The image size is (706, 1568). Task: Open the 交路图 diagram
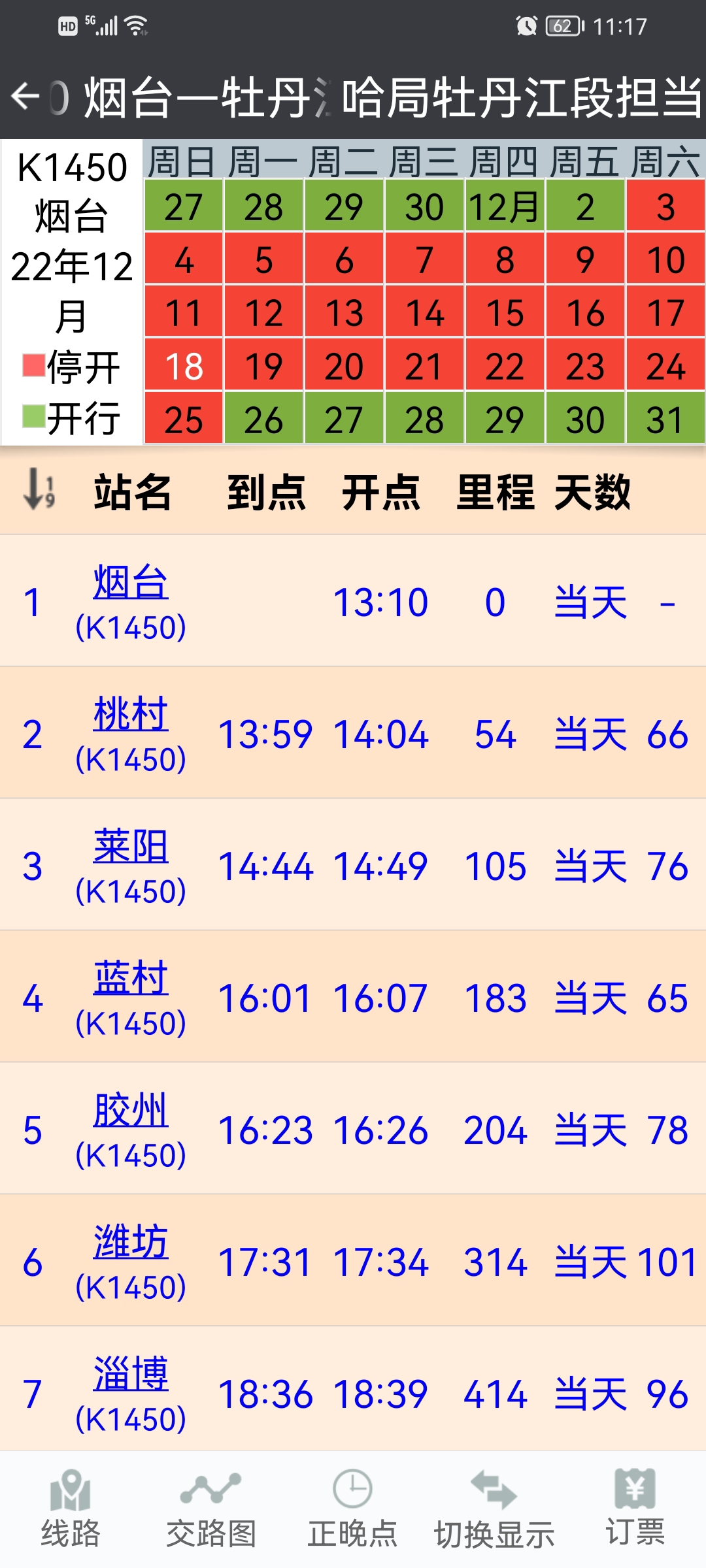coord(211,1509)
